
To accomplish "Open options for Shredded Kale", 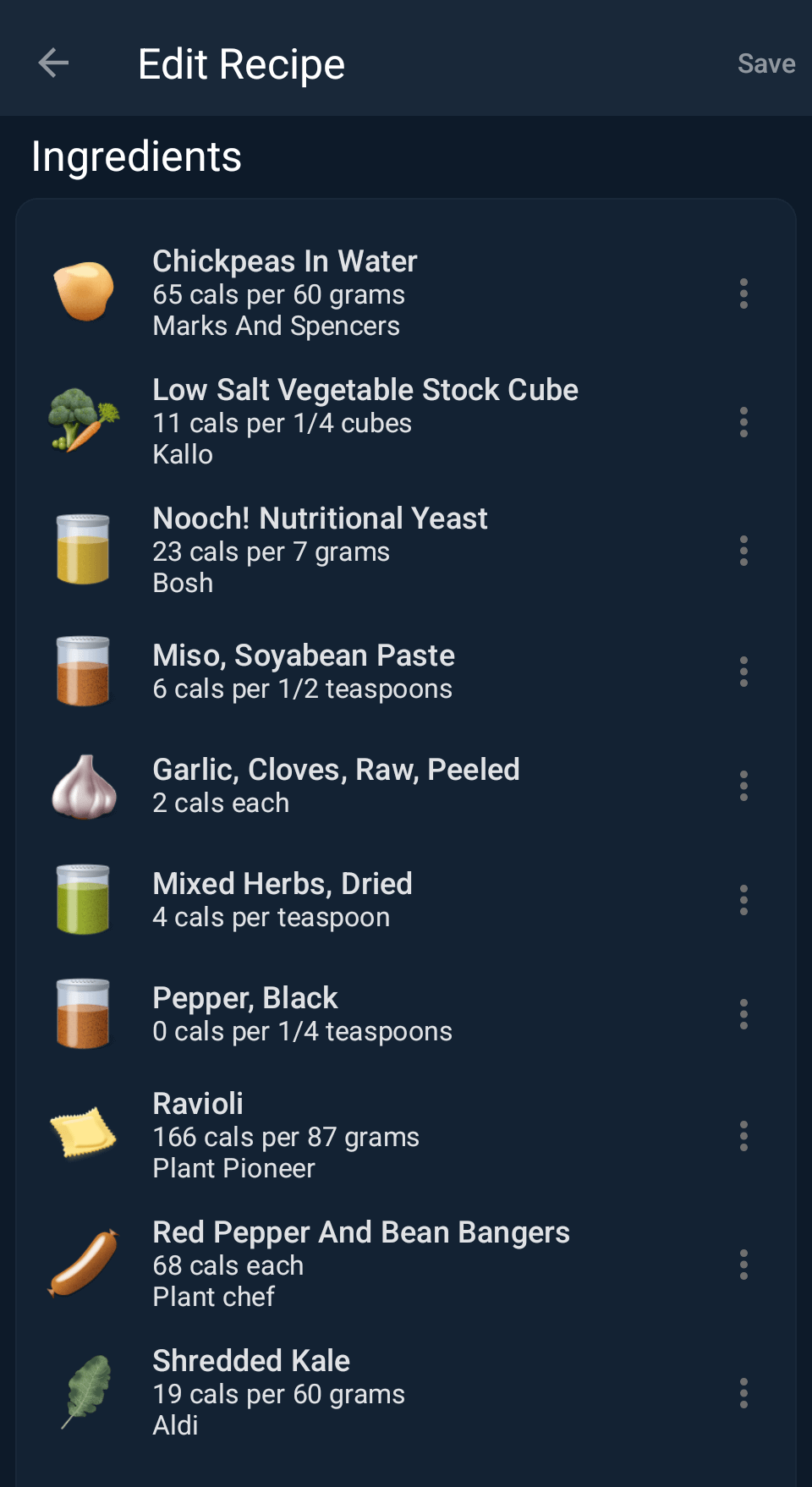I will point(743,1393).
